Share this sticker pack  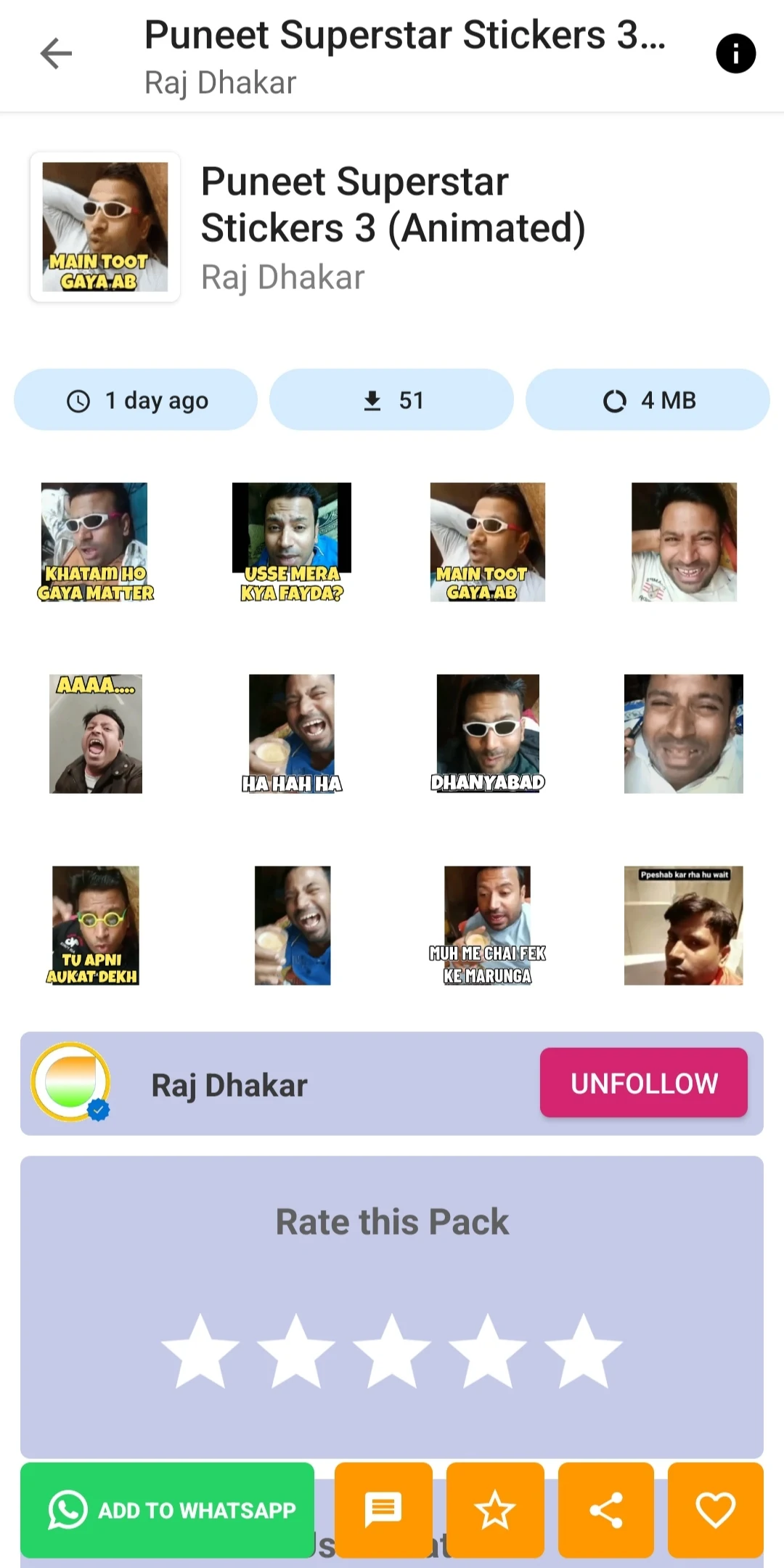[605, 1510]
